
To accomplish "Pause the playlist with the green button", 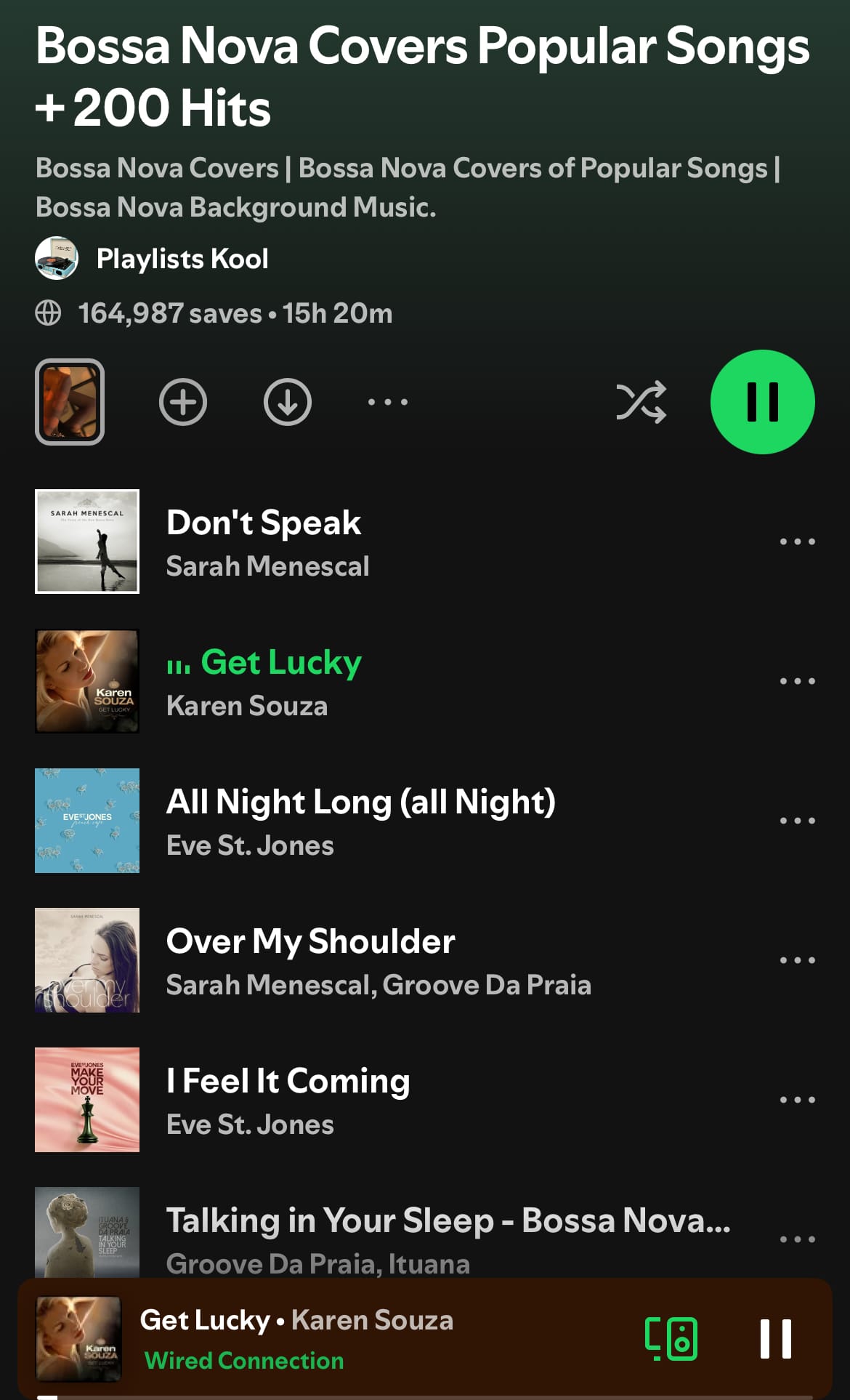I will pos(762,402).
